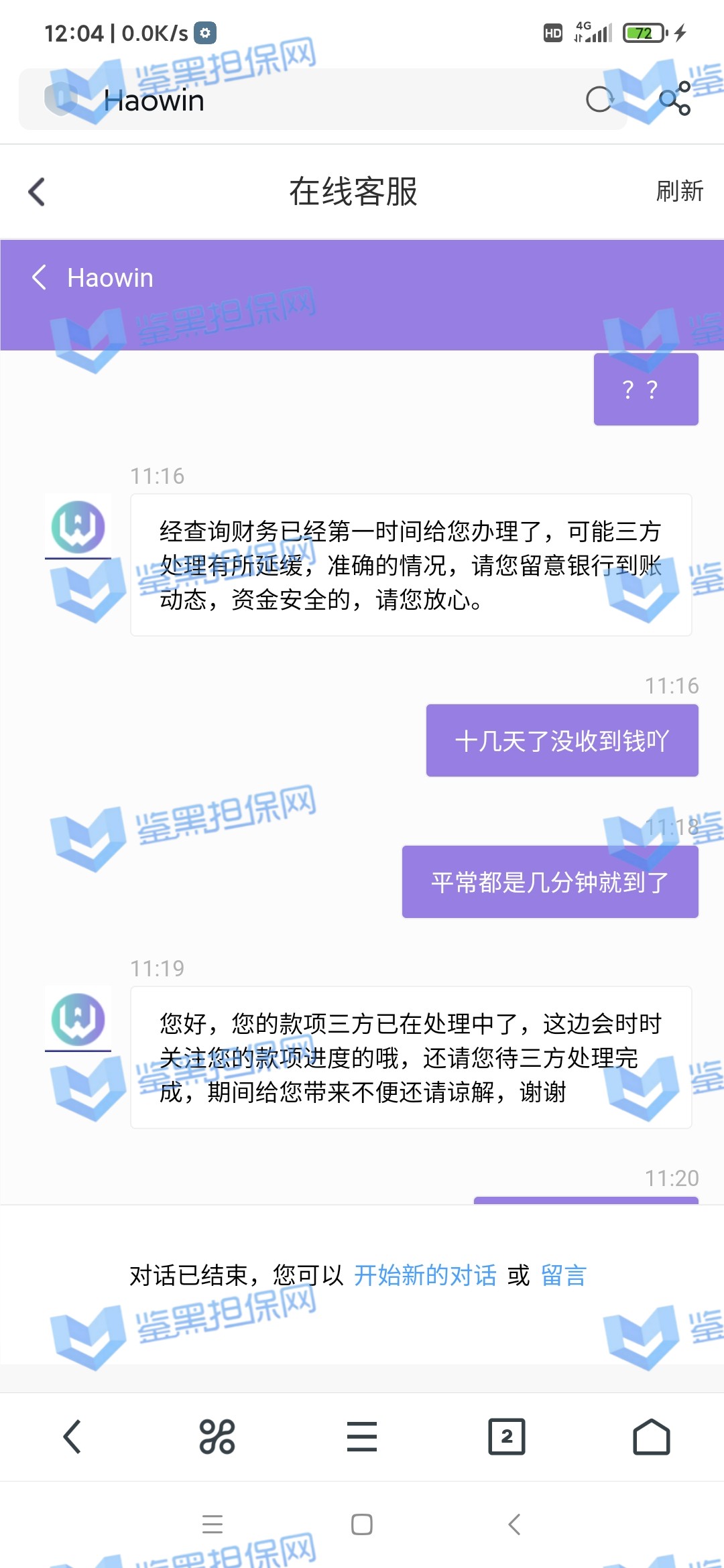
Task: Start a new conversation via 开始新的对话
Action: point(425,1275)
